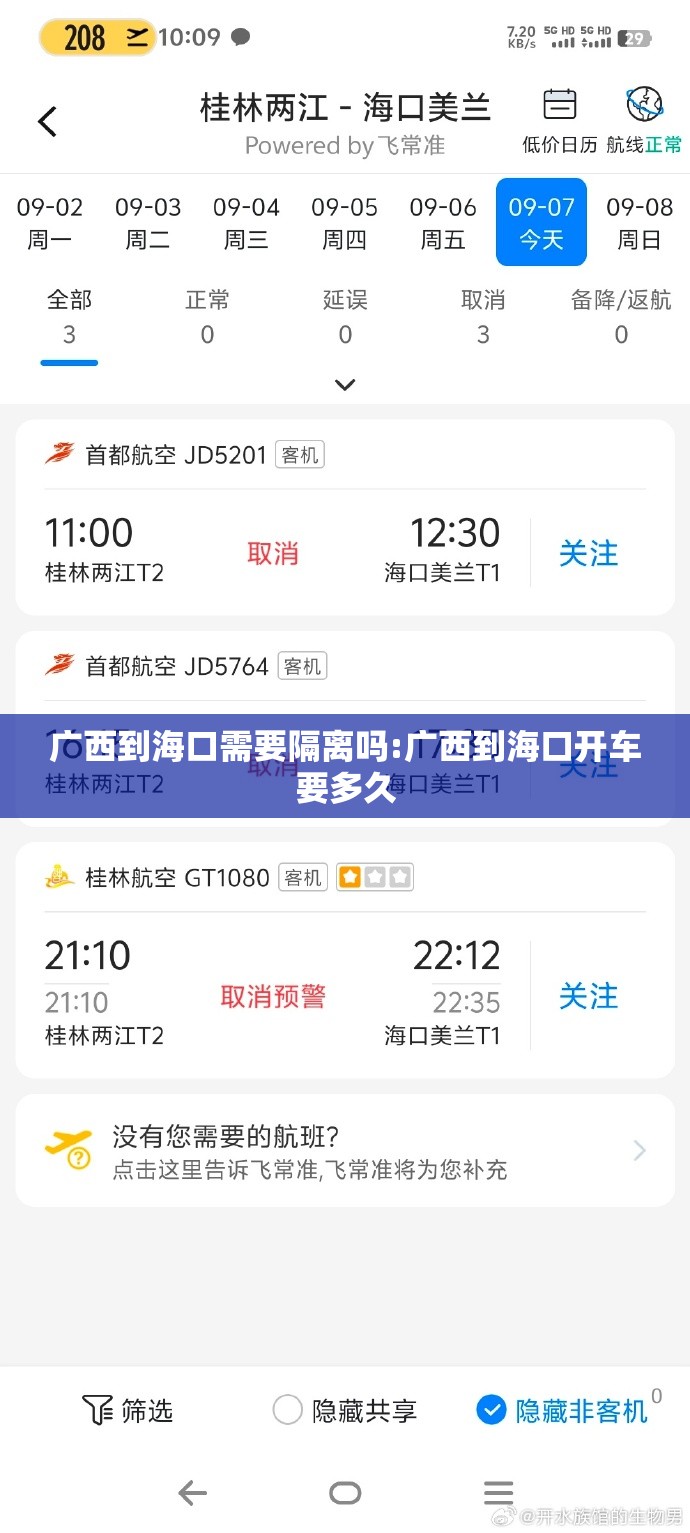This screenshot has height=1533, width=690.
Task: Show 全部 flights tab
Action: 69,316
